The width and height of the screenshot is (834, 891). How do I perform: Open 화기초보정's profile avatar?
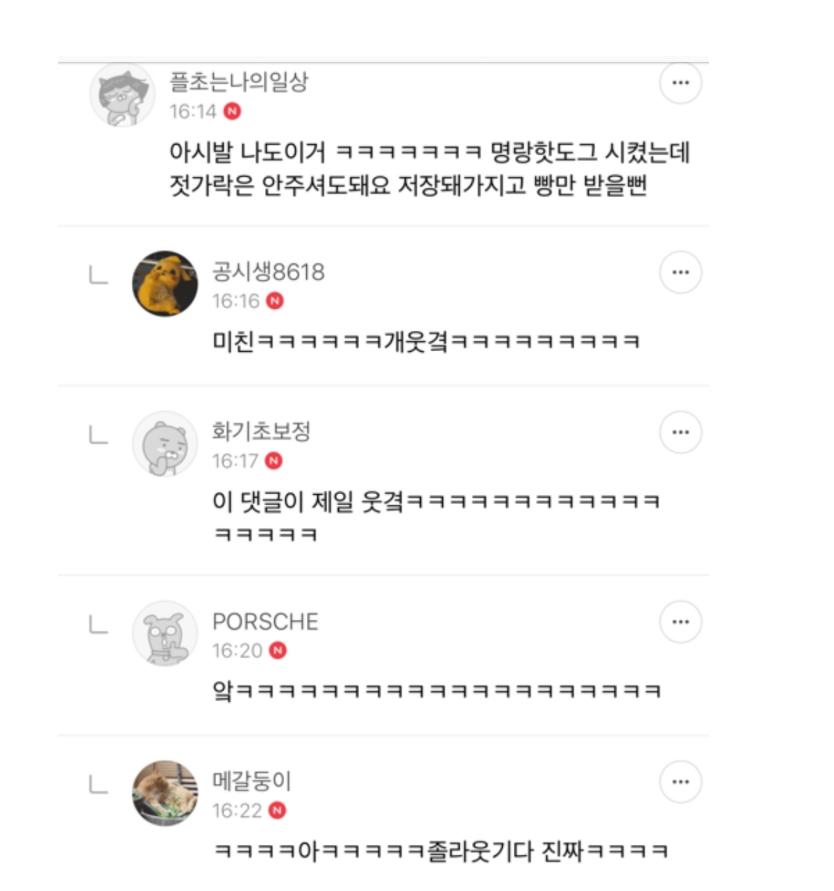pos(165,444)
